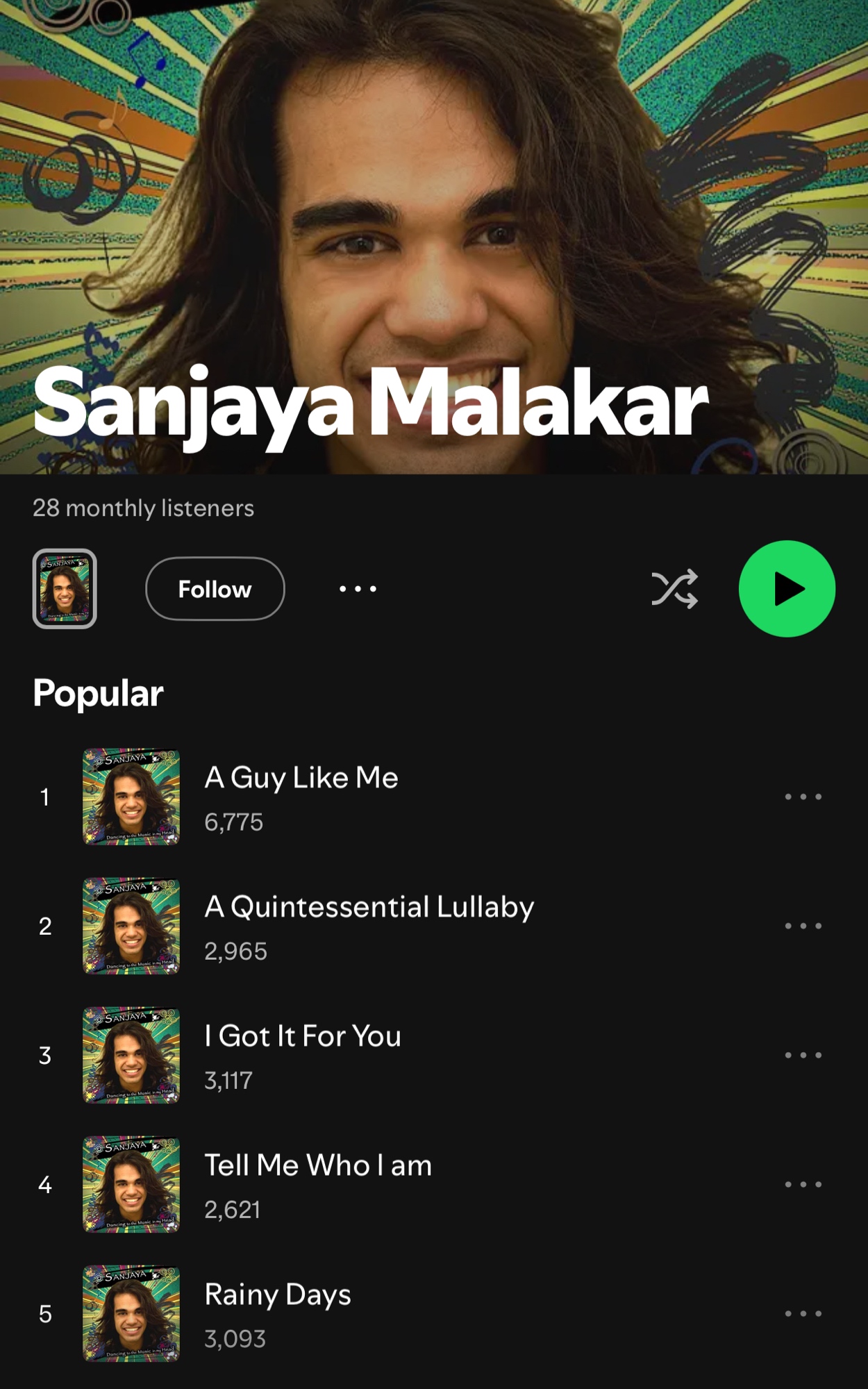Screen dimensions: 868x1389
Task: Play the artist's music
Action: tap(787, 589)
